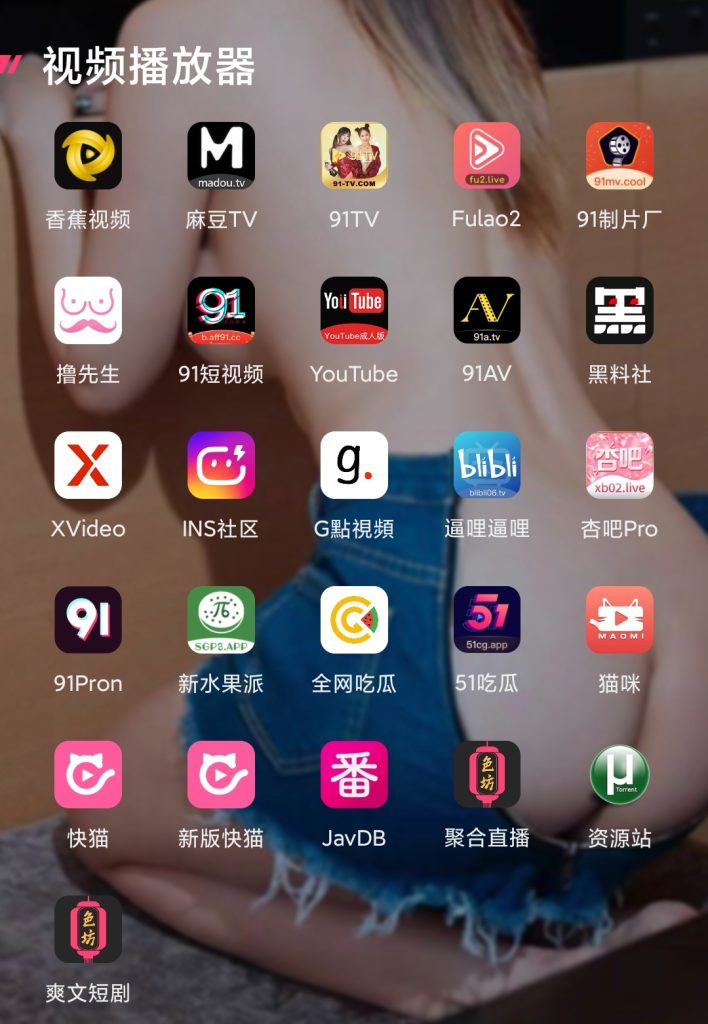This screenshot has width=708, height=1024.
Task: Open Fulao2 app
Action: pos(487,156)
